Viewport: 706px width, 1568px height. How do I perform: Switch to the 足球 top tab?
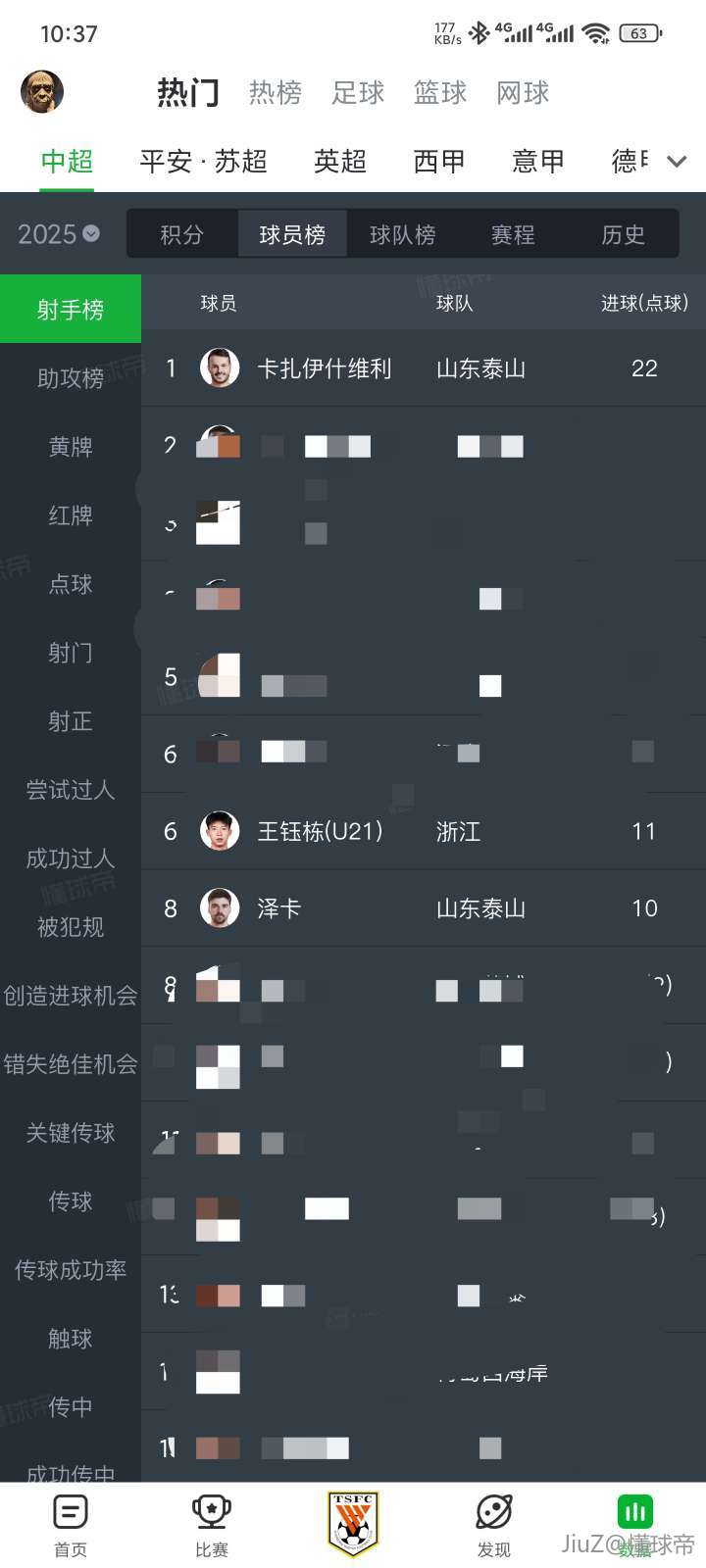358,93
